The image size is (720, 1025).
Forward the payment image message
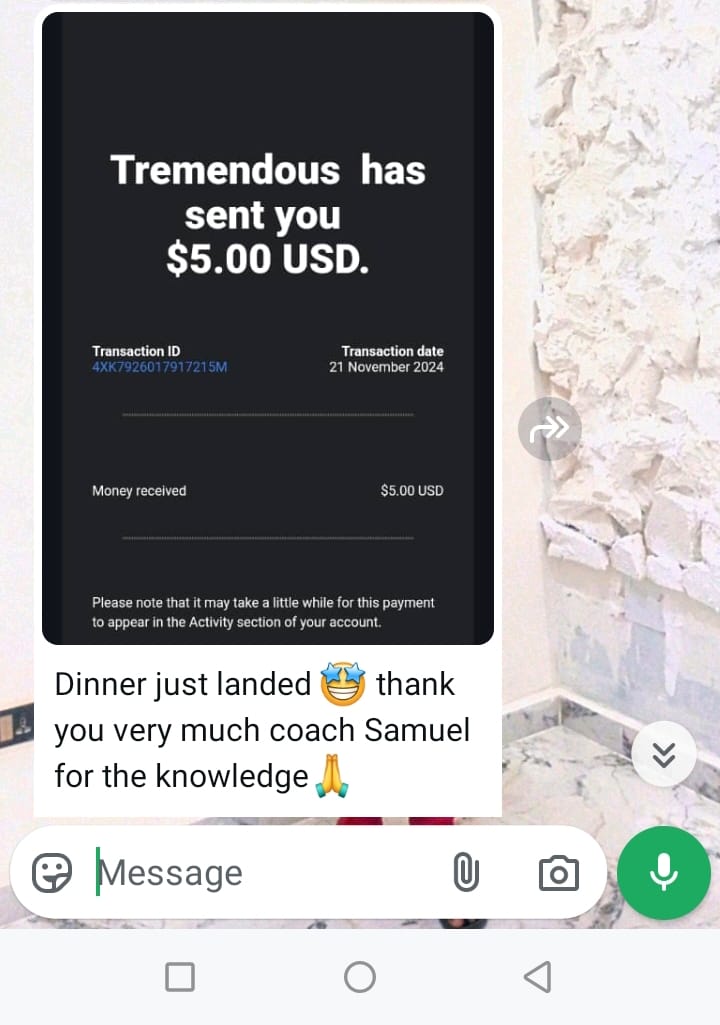click(549, 429)
